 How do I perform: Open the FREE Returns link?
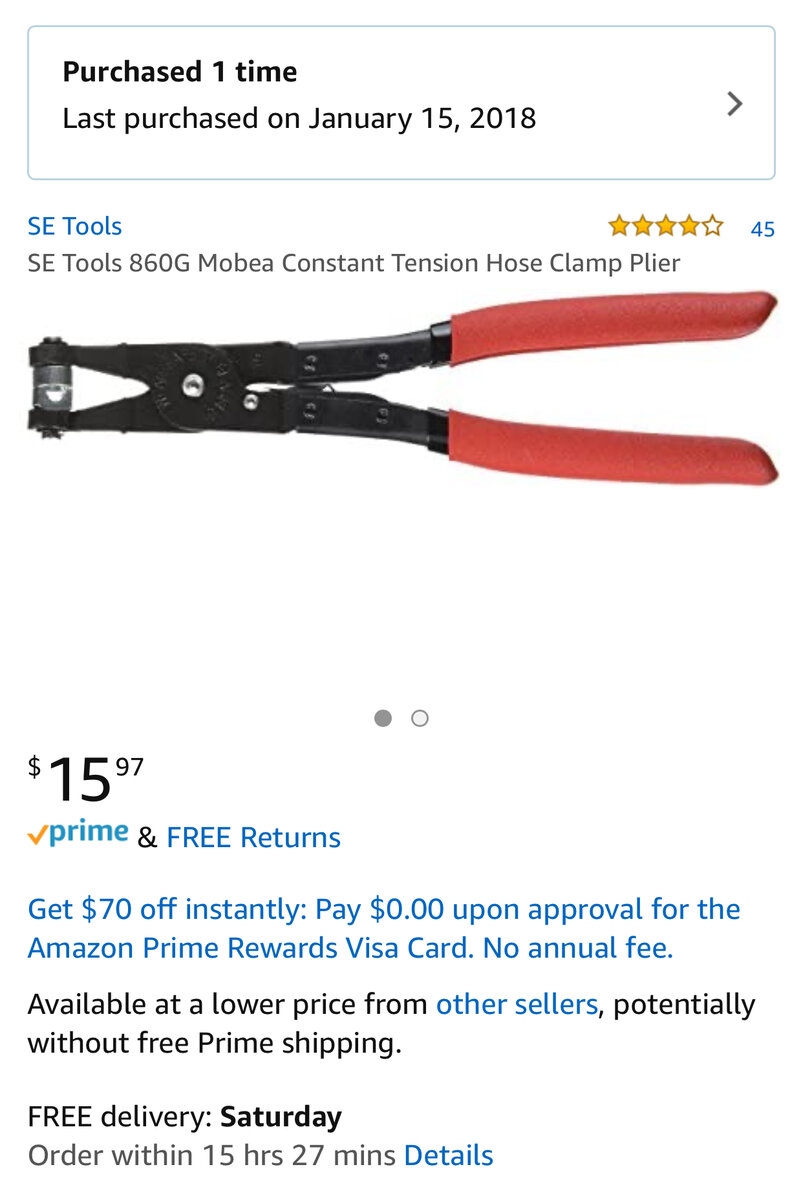point(253,837)
